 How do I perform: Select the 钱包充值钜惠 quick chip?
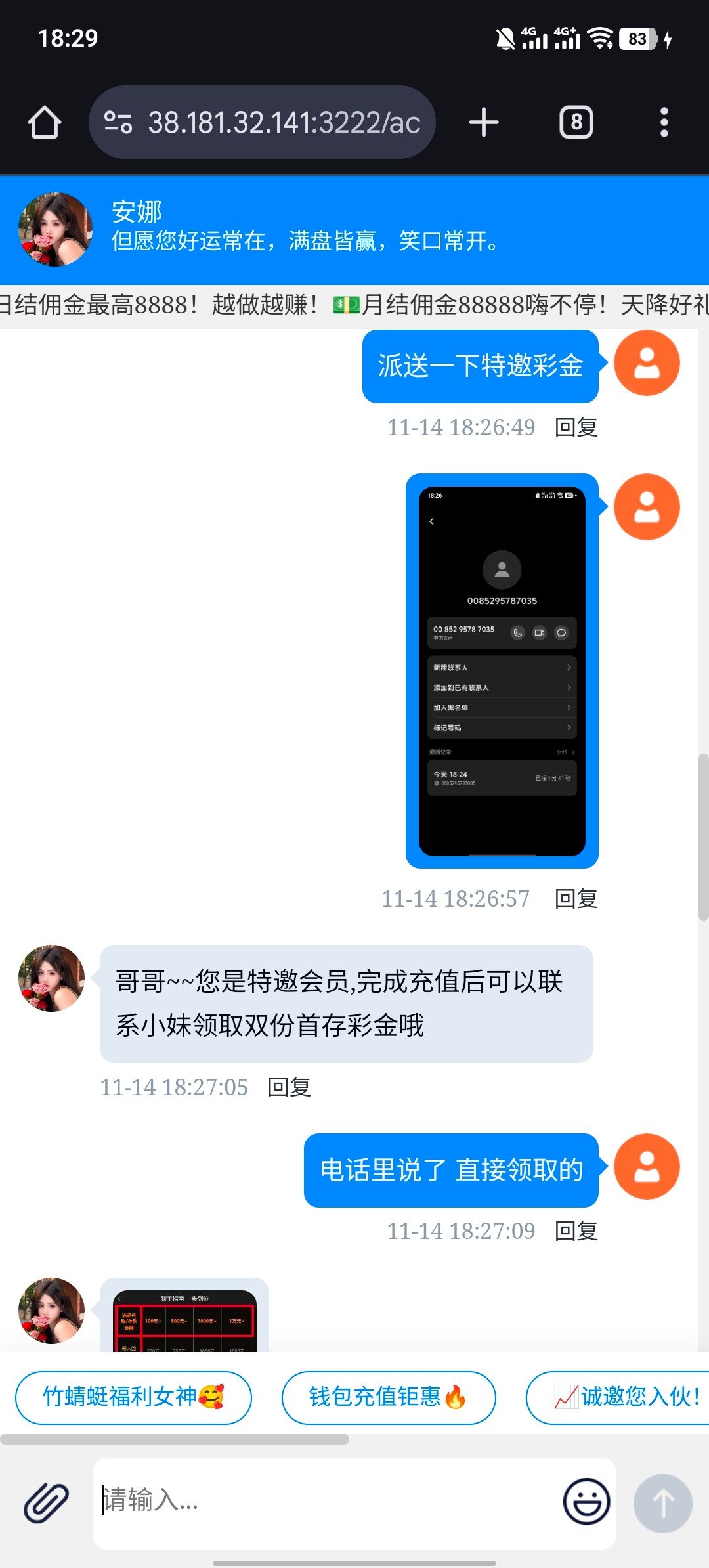coord(388,1397)
